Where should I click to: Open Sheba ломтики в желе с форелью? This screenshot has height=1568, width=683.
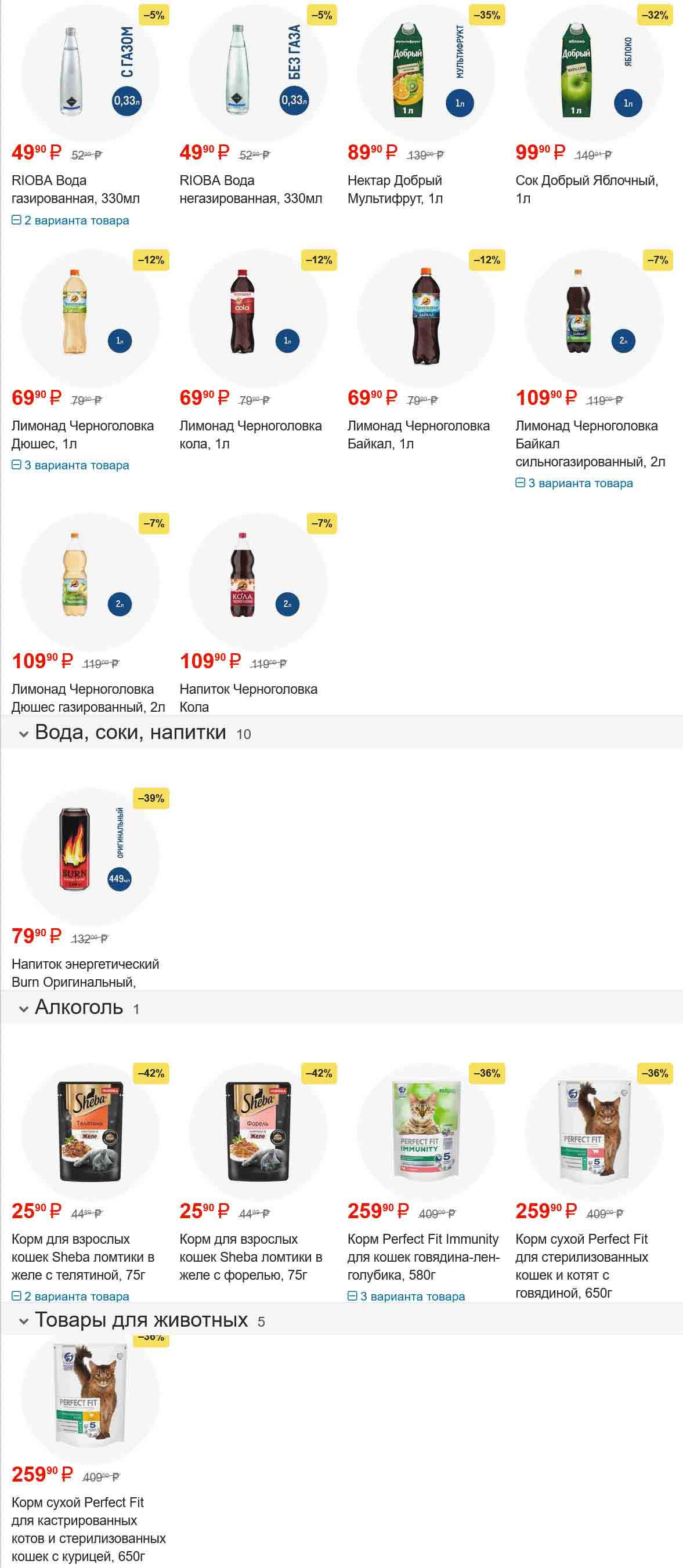(x=250, y=1256)
